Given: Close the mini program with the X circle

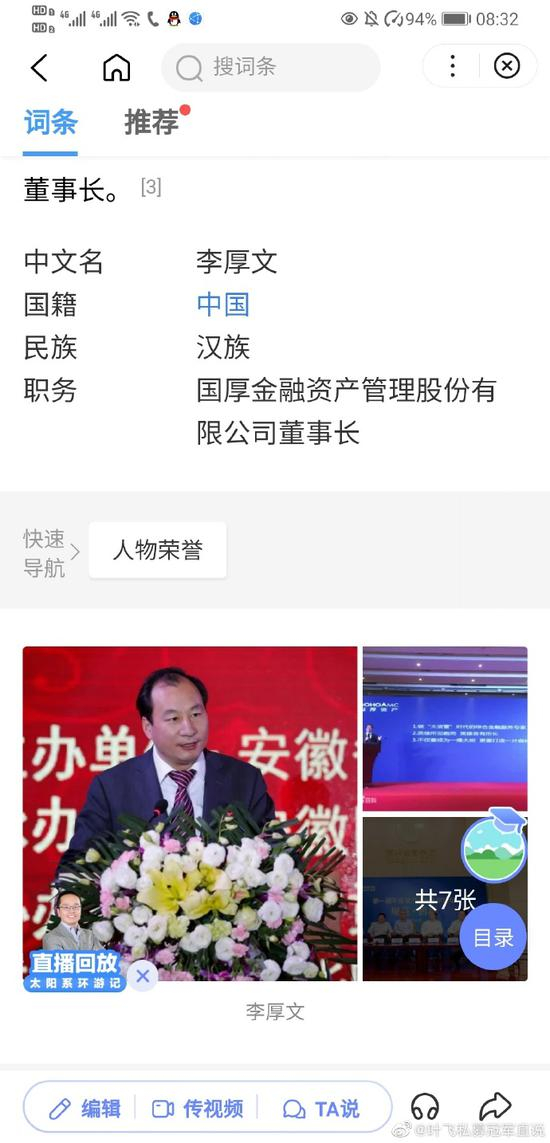Looking at the screenshot, I should point(507,66).
